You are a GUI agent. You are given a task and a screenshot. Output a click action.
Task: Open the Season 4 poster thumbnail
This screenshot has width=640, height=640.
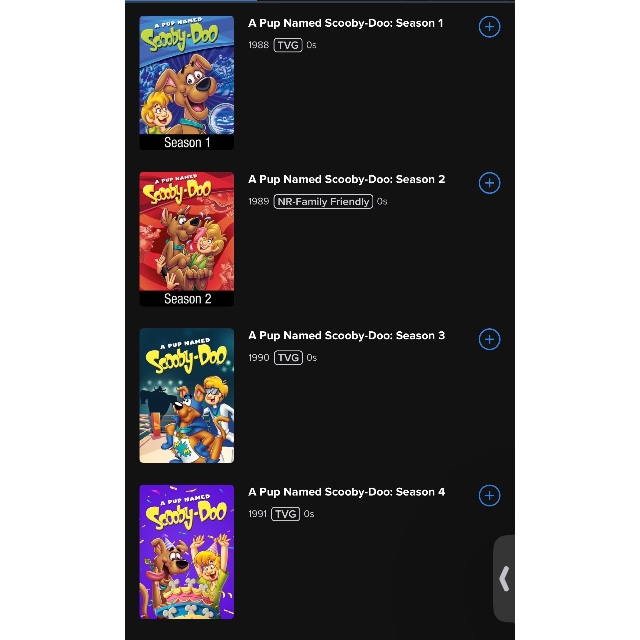[187, 552]
